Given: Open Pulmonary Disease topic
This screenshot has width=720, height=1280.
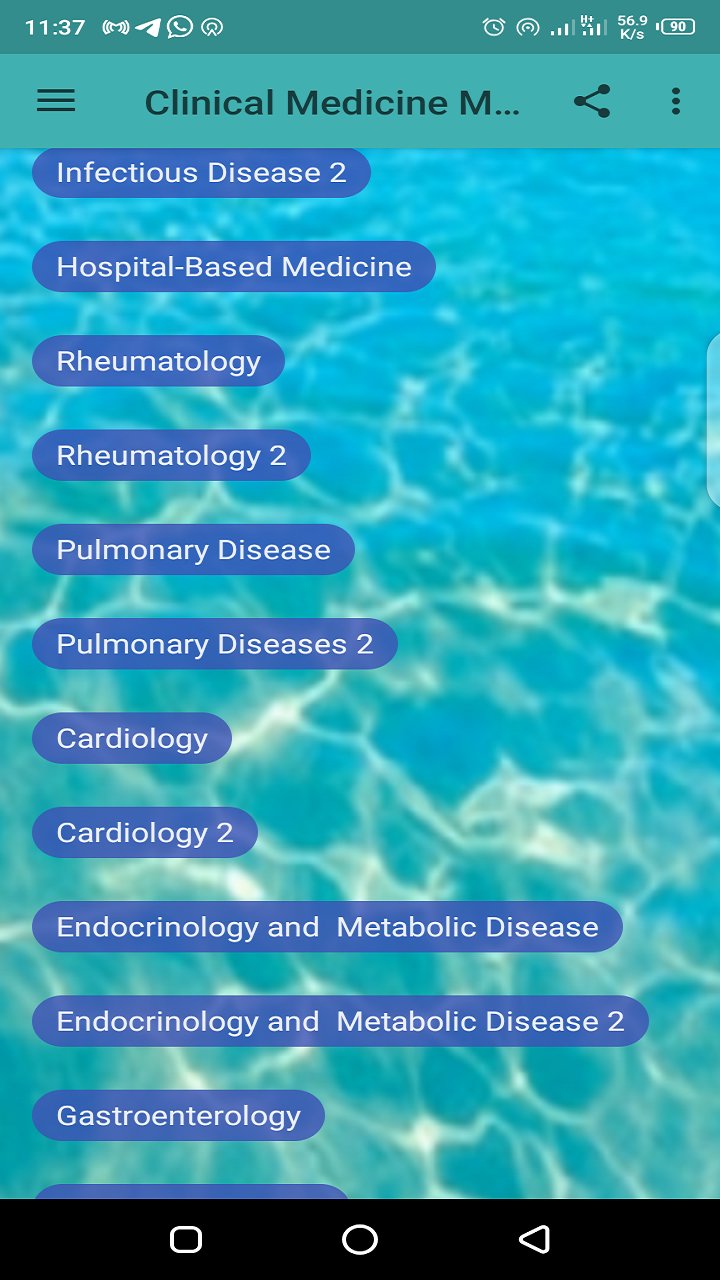Looking at the screenshot, I should [193, 550].
